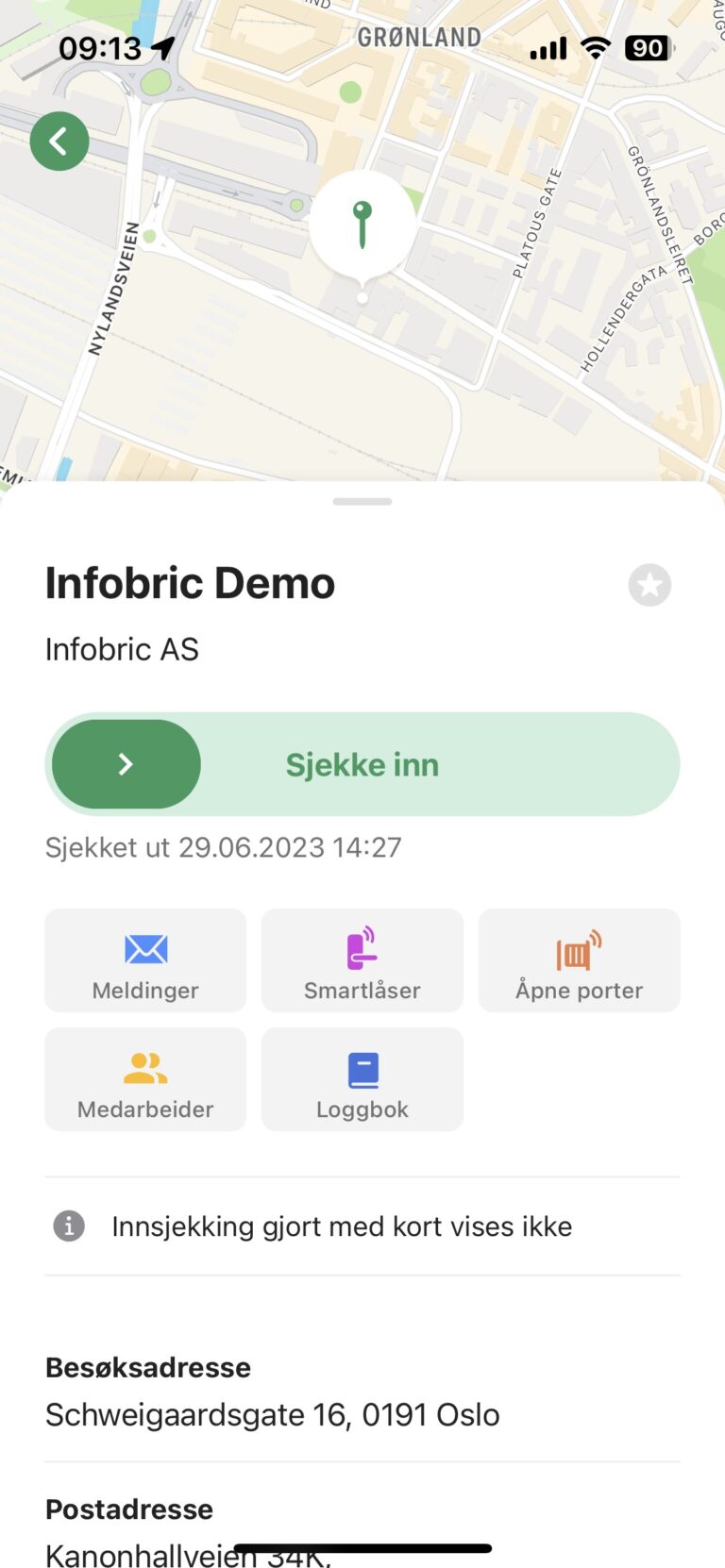Tap the arrow inside the Sjekke inn button
The image size is (725, 1568).
[126, 764]
